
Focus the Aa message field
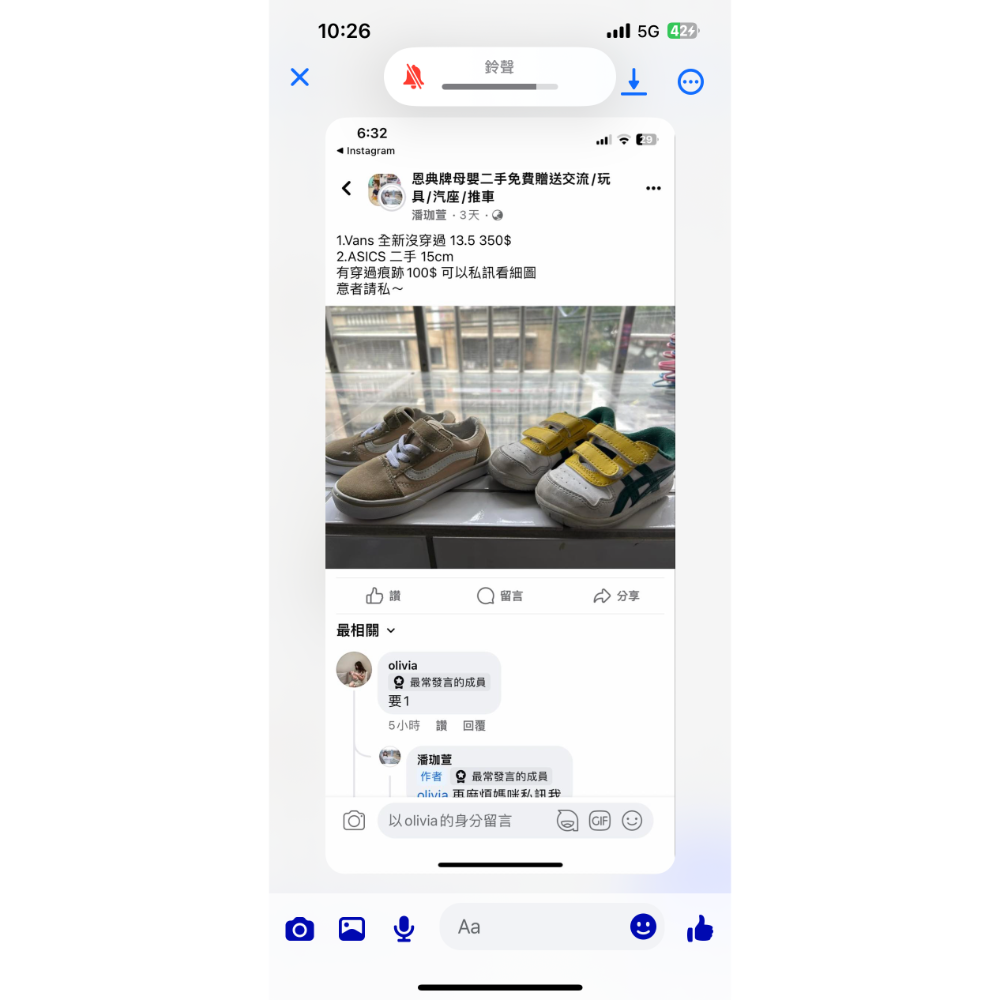[530, 927]
